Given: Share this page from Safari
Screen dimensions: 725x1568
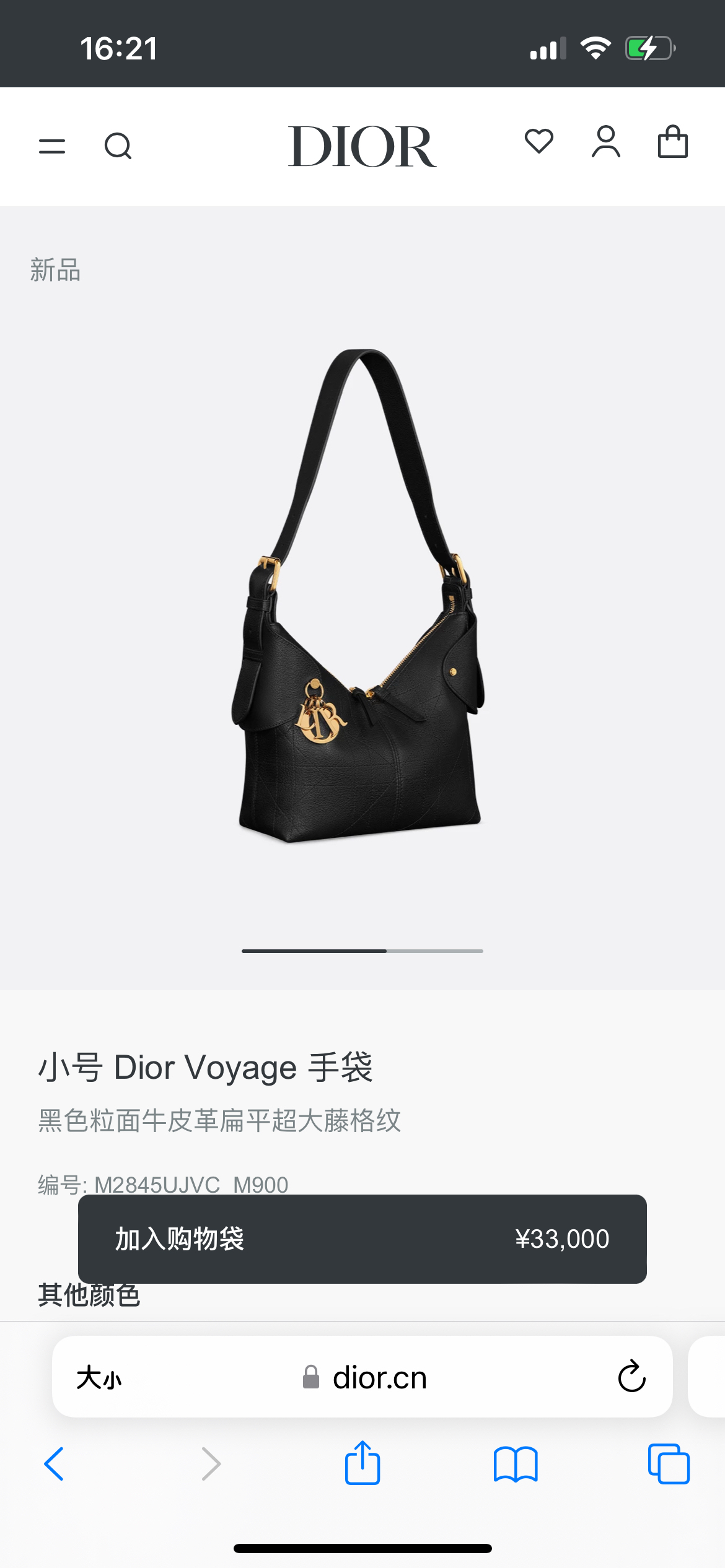Looking at the screenshot, I should point(362,1463).
